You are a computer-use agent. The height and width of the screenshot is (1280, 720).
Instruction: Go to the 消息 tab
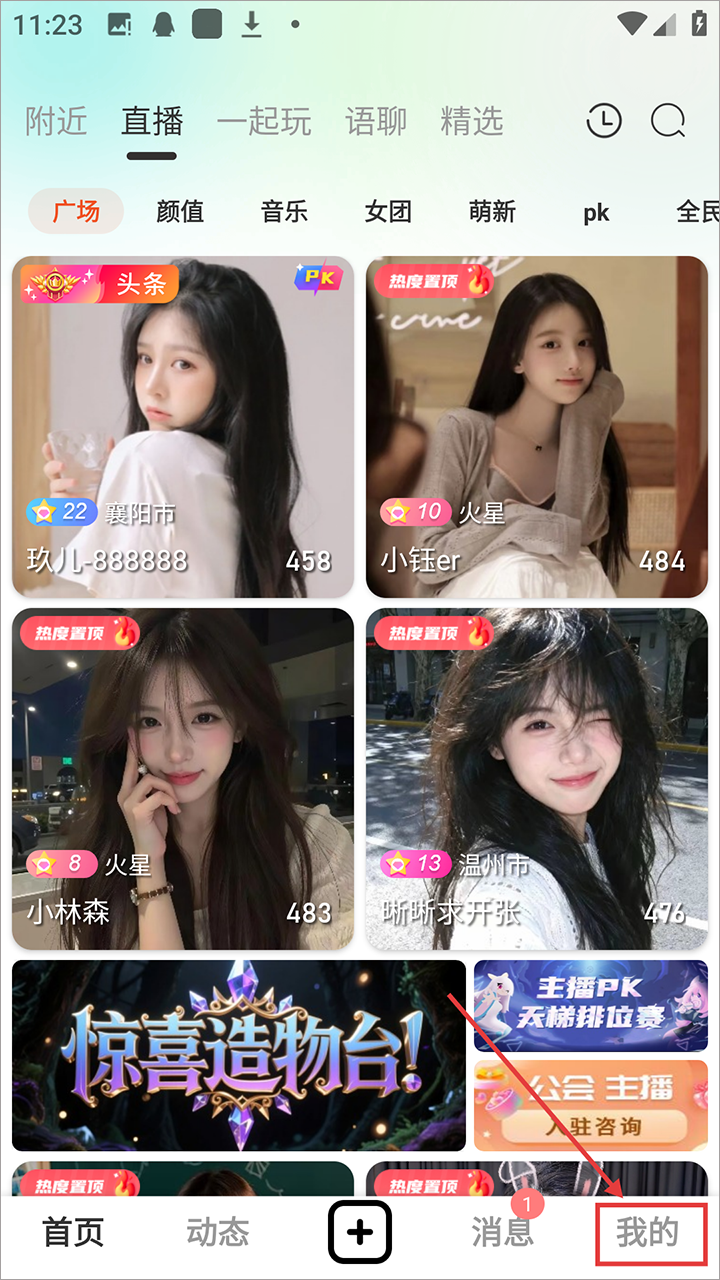click(x=502, y=1232)
